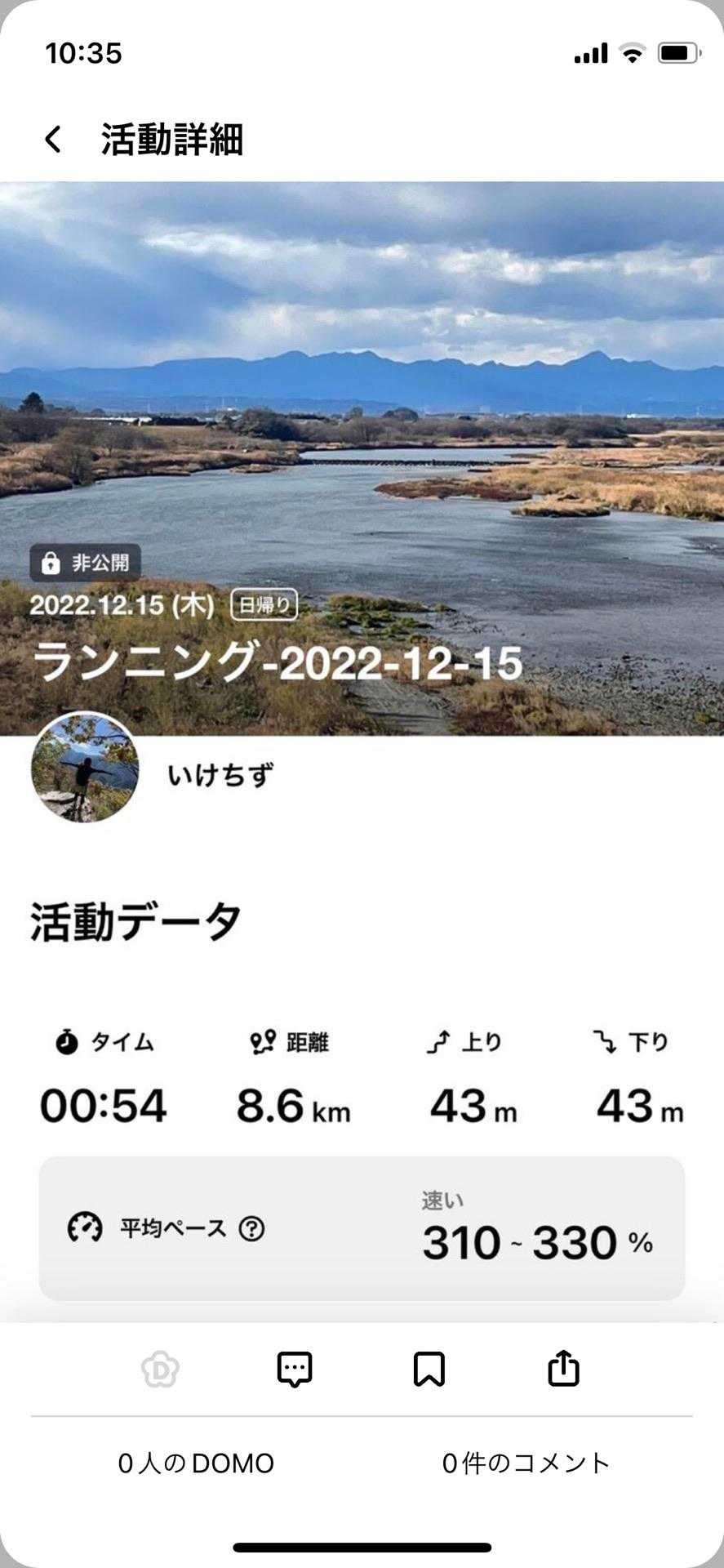Open いけちず's profile avatar
This screenshot has height=1568, width=724.
pyautogui.click(x=85, y=768)
